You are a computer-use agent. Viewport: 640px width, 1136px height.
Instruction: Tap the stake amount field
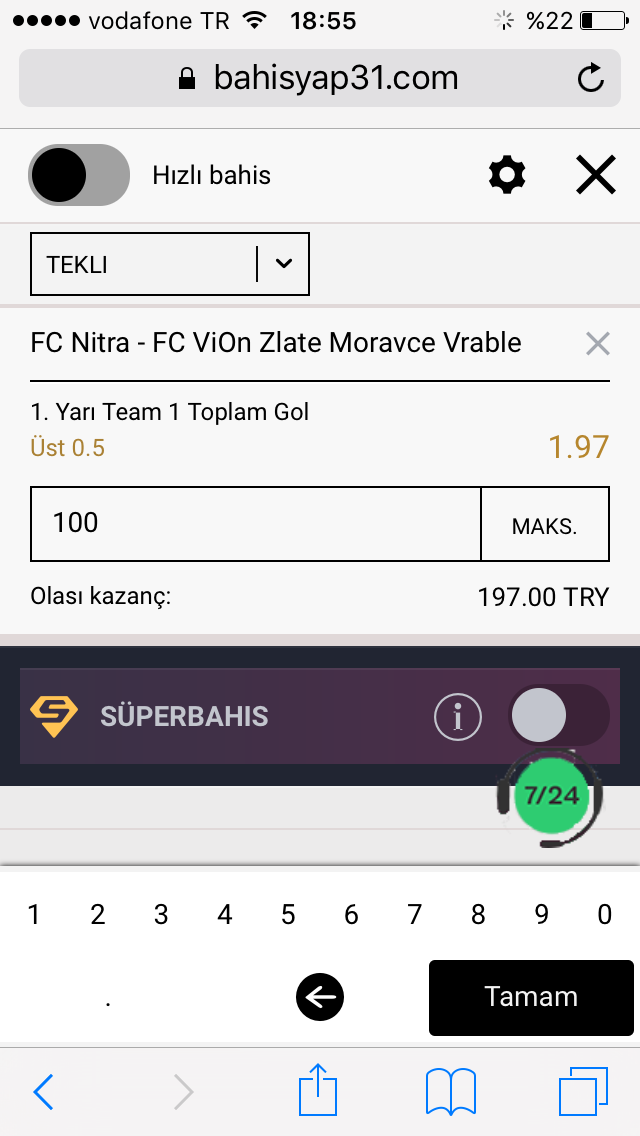255,524
